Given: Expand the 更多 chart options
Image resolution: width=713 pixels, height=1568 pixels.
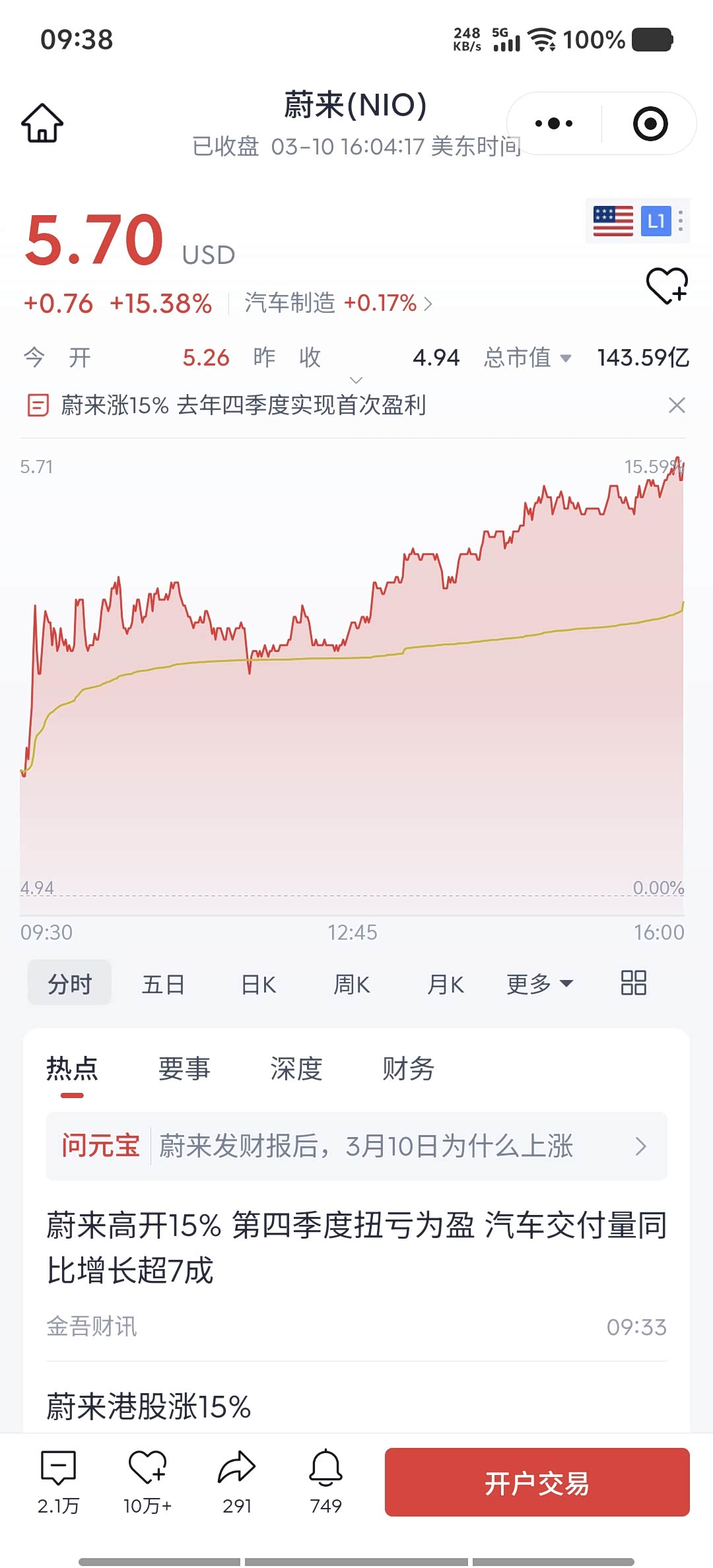Looking at the screenshot, I should point(539,984).
